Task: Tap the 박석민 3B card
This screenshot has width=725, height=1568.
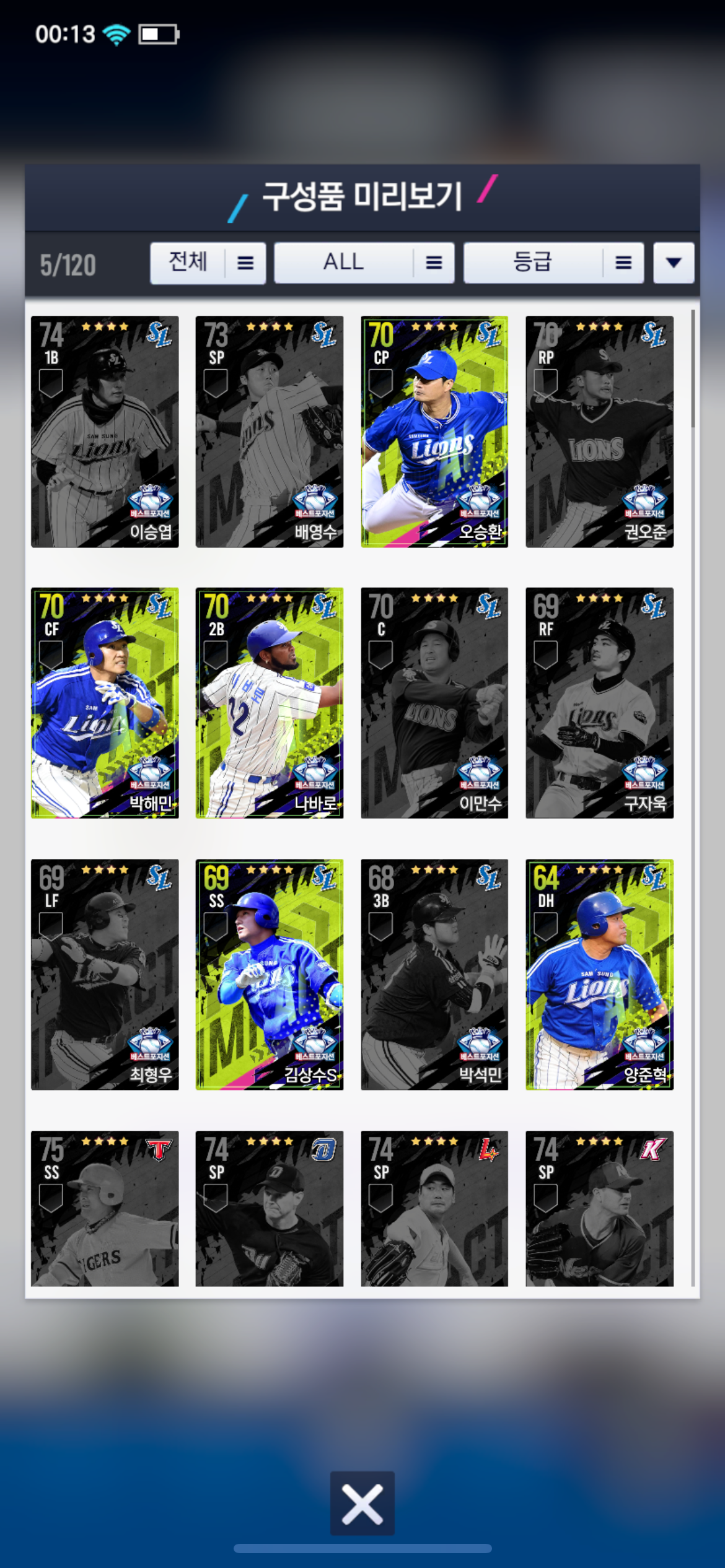Action: coord(434,974)
